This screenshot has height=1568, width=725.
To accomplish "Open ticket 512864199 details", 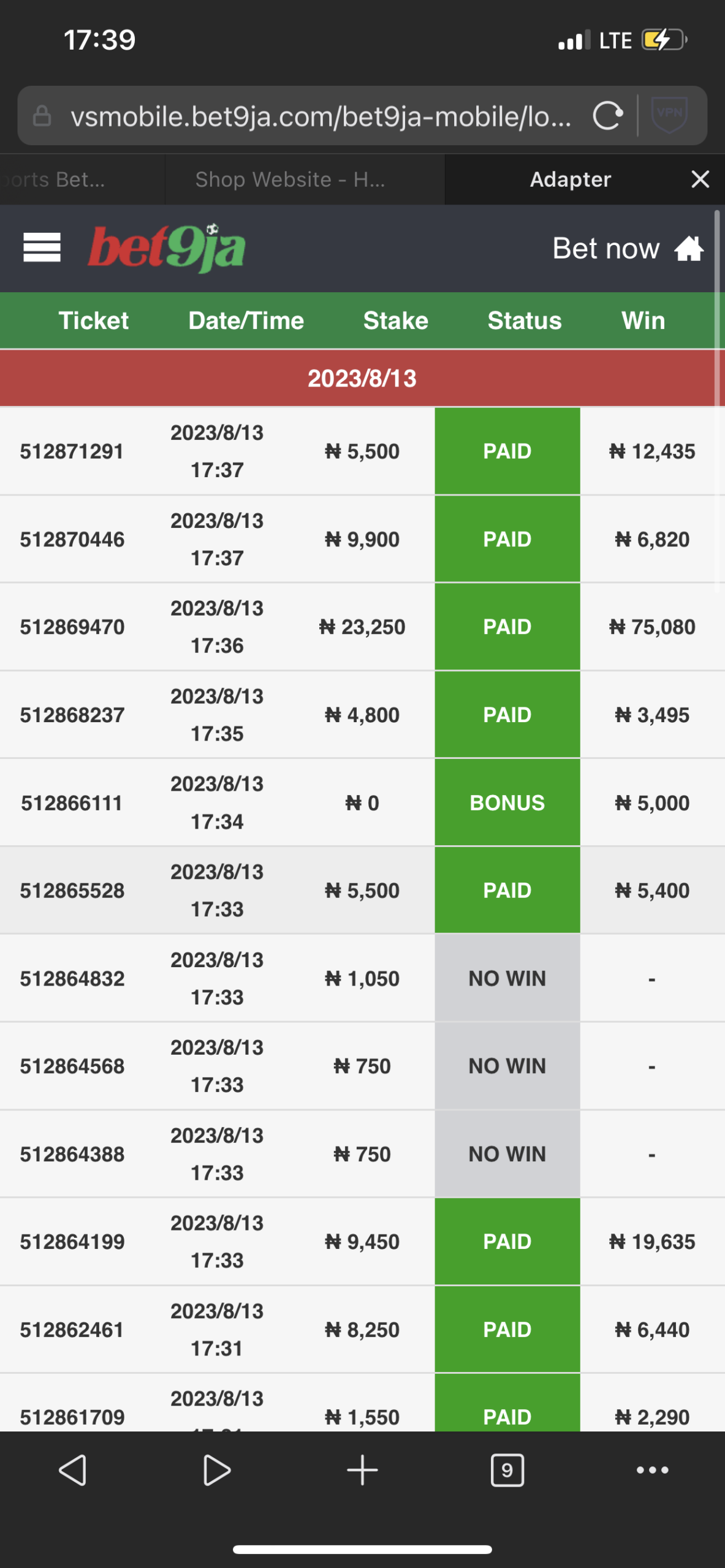I will pos(362,1242).
